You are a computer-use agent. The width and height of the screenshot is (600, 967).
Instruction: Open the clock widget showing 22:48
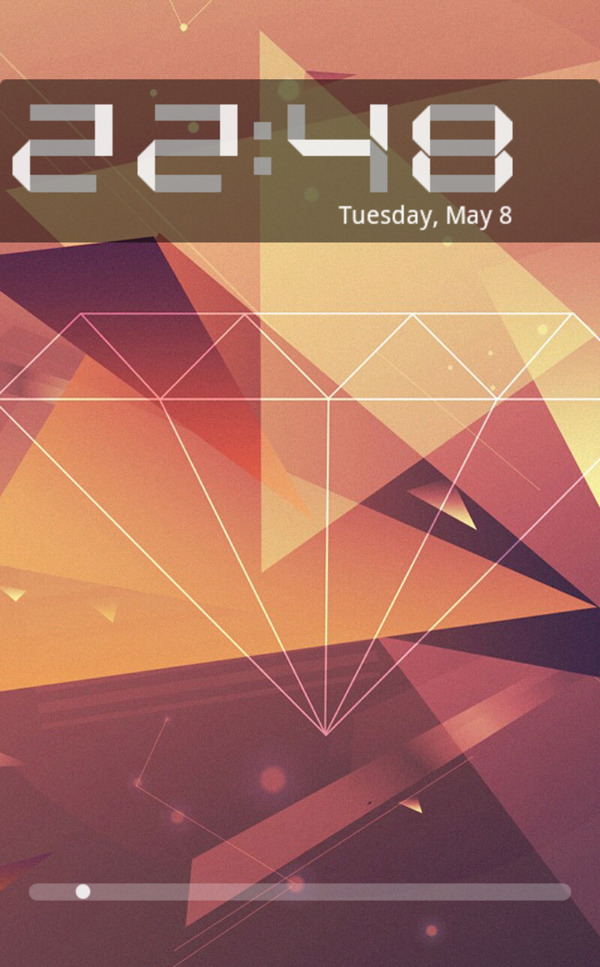click(263, 148)
